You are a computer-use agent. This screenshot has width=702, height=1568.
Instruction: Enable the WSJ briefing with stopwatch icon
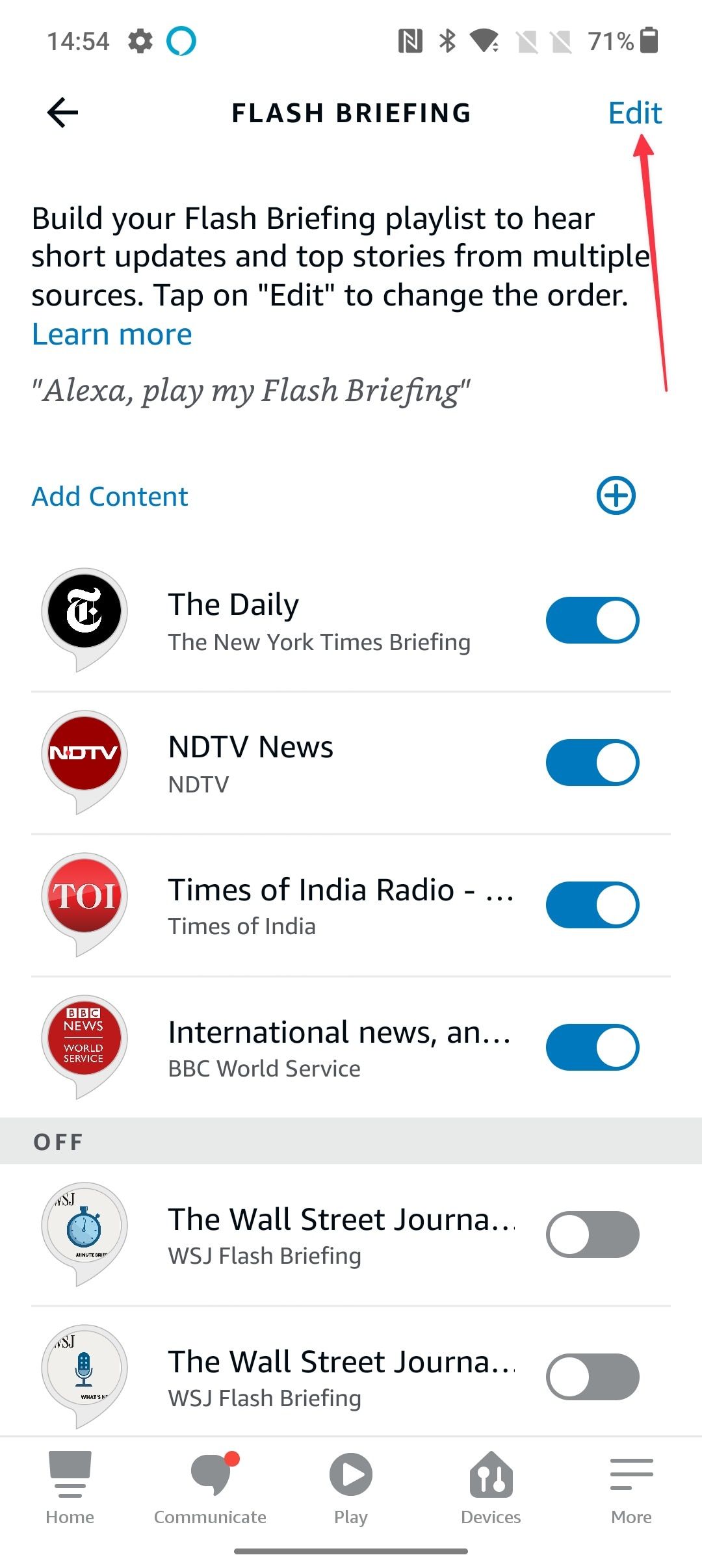592,1235
